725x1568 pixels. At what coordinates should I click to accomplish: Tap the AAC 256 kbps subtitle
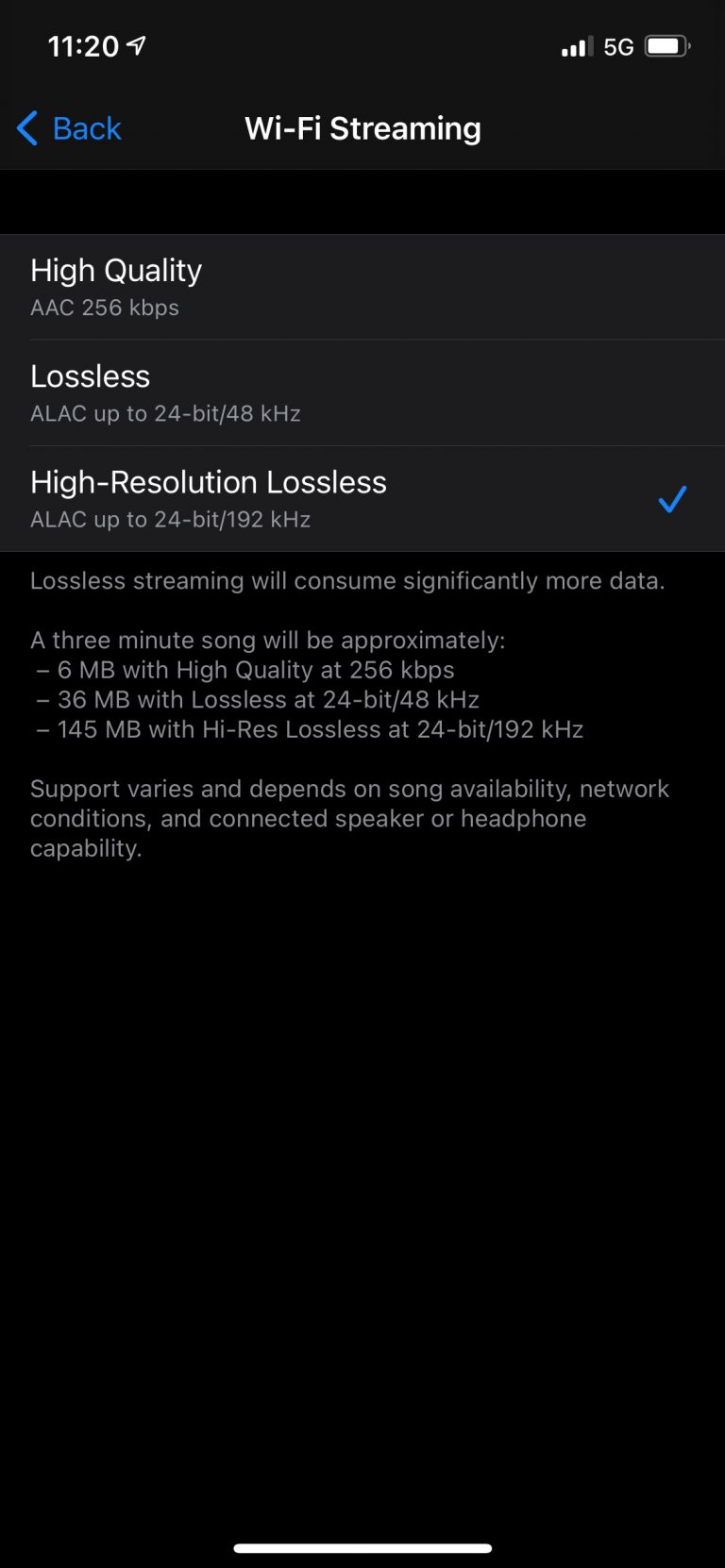coord(104,308)
